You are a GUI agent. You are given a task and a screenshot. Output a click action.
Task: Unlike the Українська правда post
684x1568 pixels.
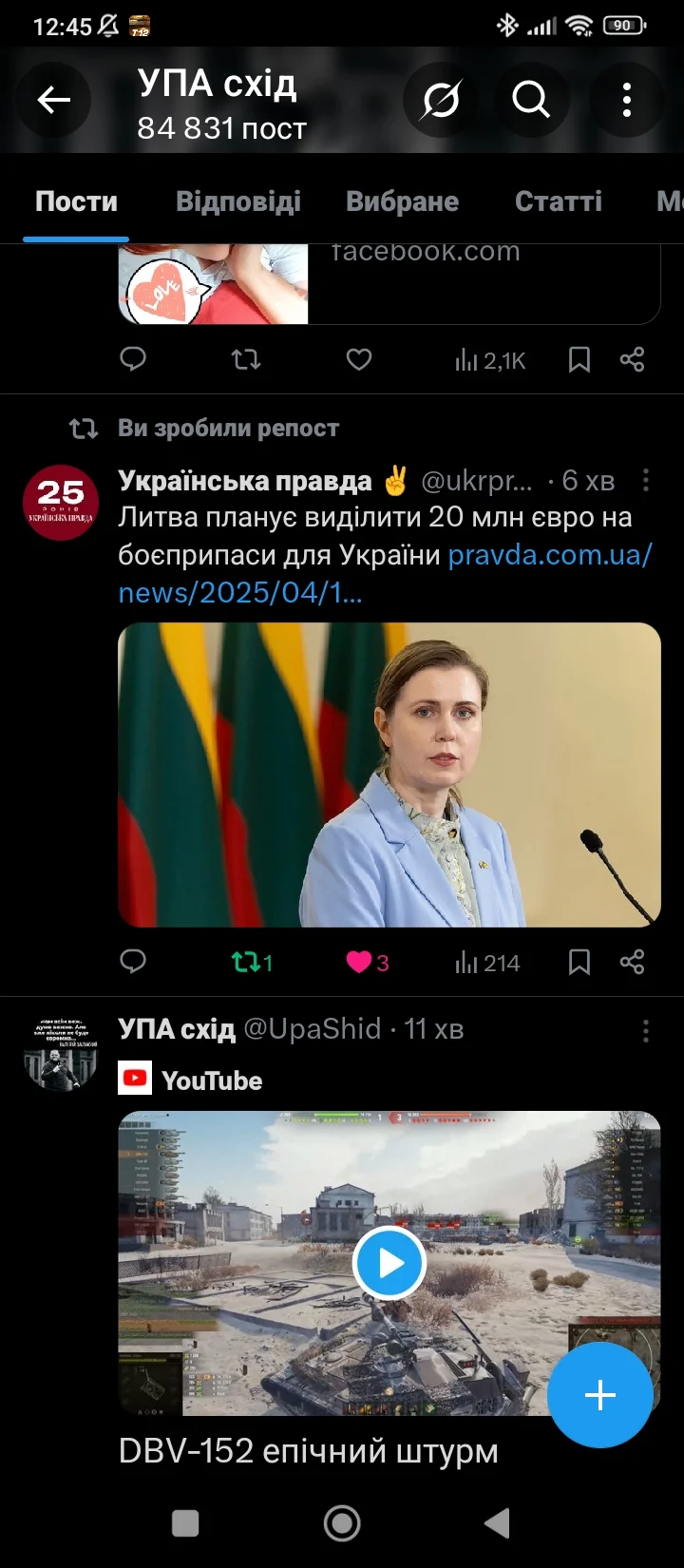pos(366,963)
